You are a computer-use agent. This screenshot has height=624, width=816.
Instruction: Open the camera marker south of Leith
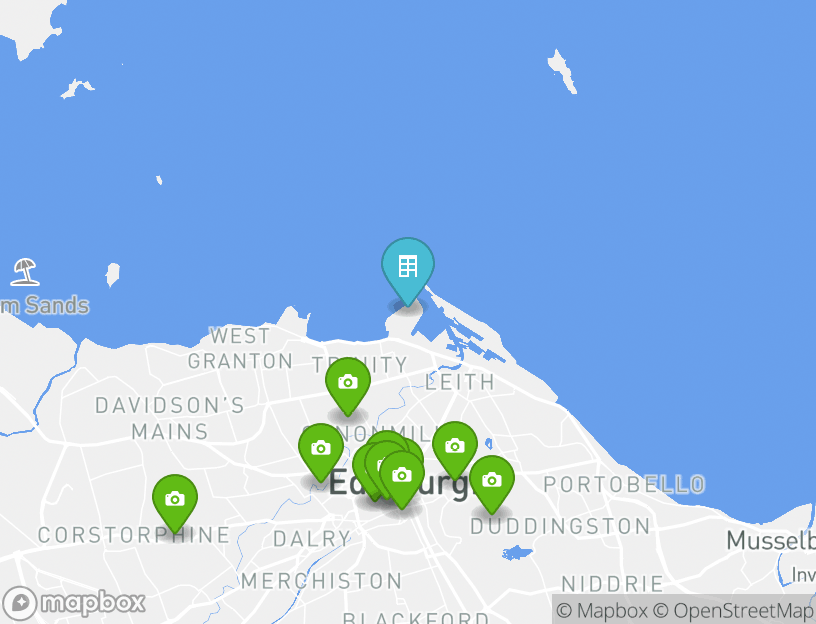[x=454, y=446]
